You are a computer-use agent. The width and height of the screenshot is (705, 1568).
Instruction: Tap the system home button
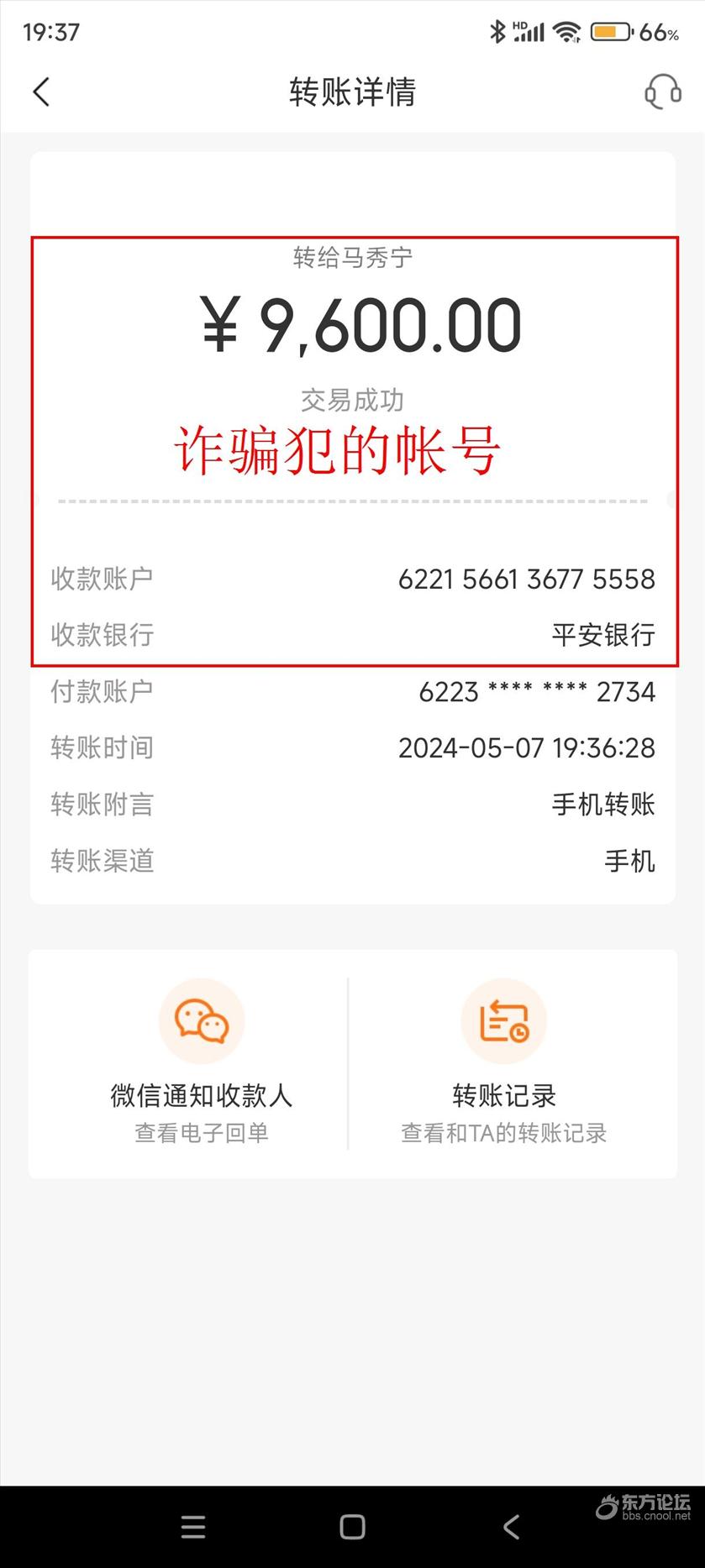(x=352, y=1527)
